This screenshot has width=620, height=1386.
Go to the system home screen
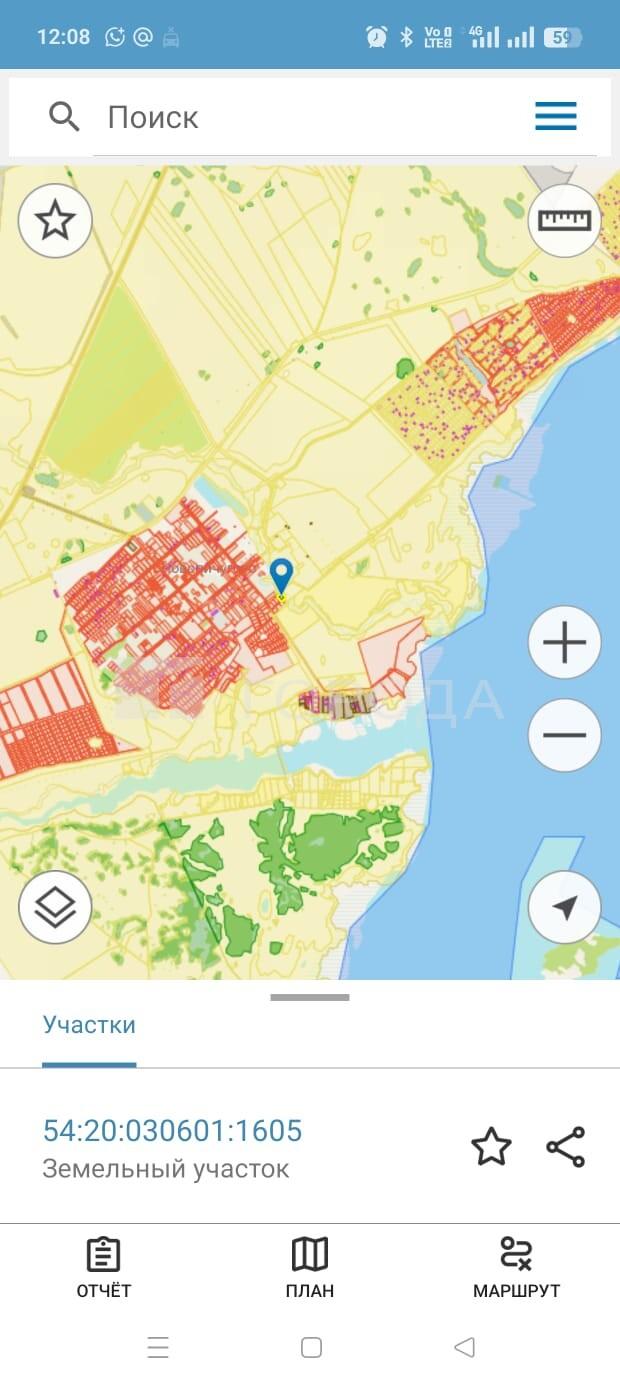(311, 1347)
